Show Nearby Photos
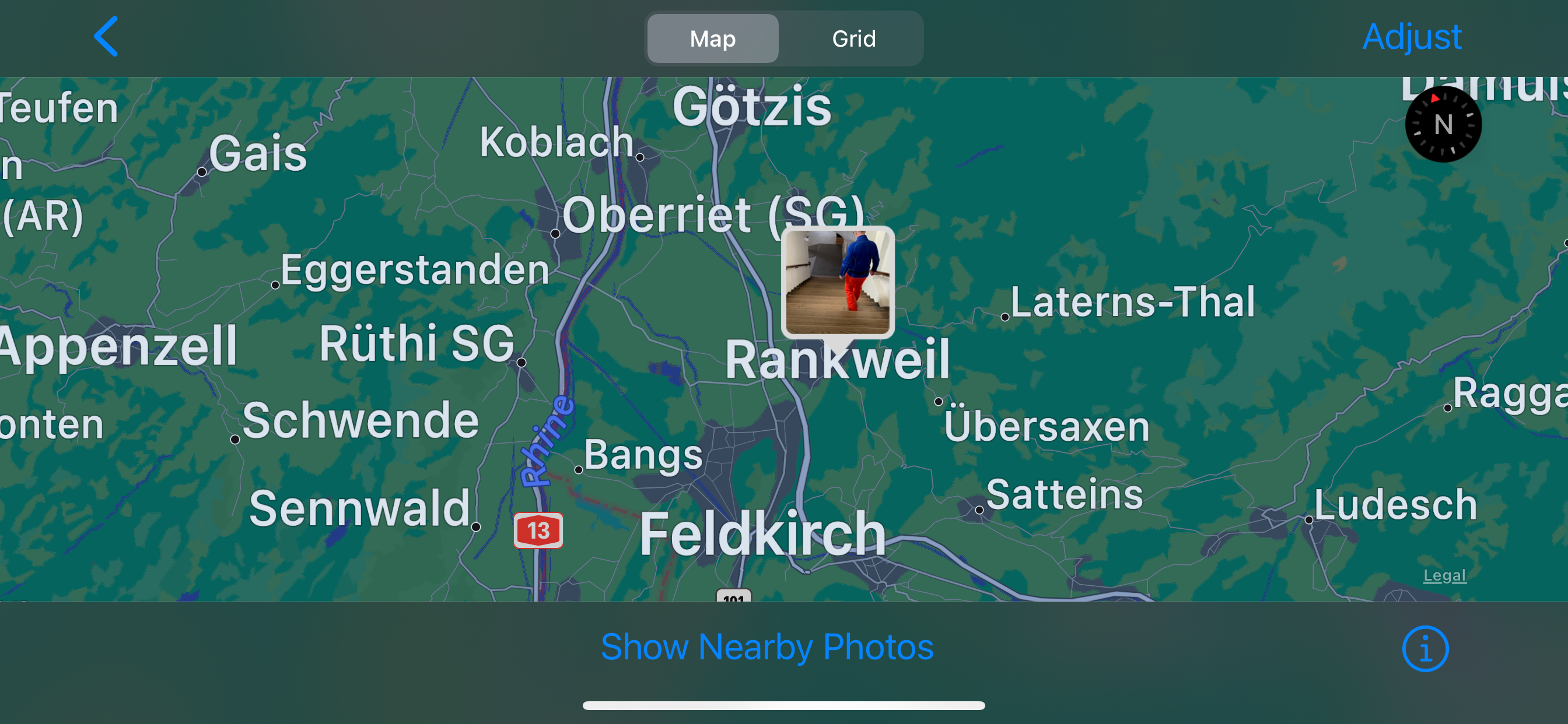The height and width of the screenshot is (724, 1568). 767,646
